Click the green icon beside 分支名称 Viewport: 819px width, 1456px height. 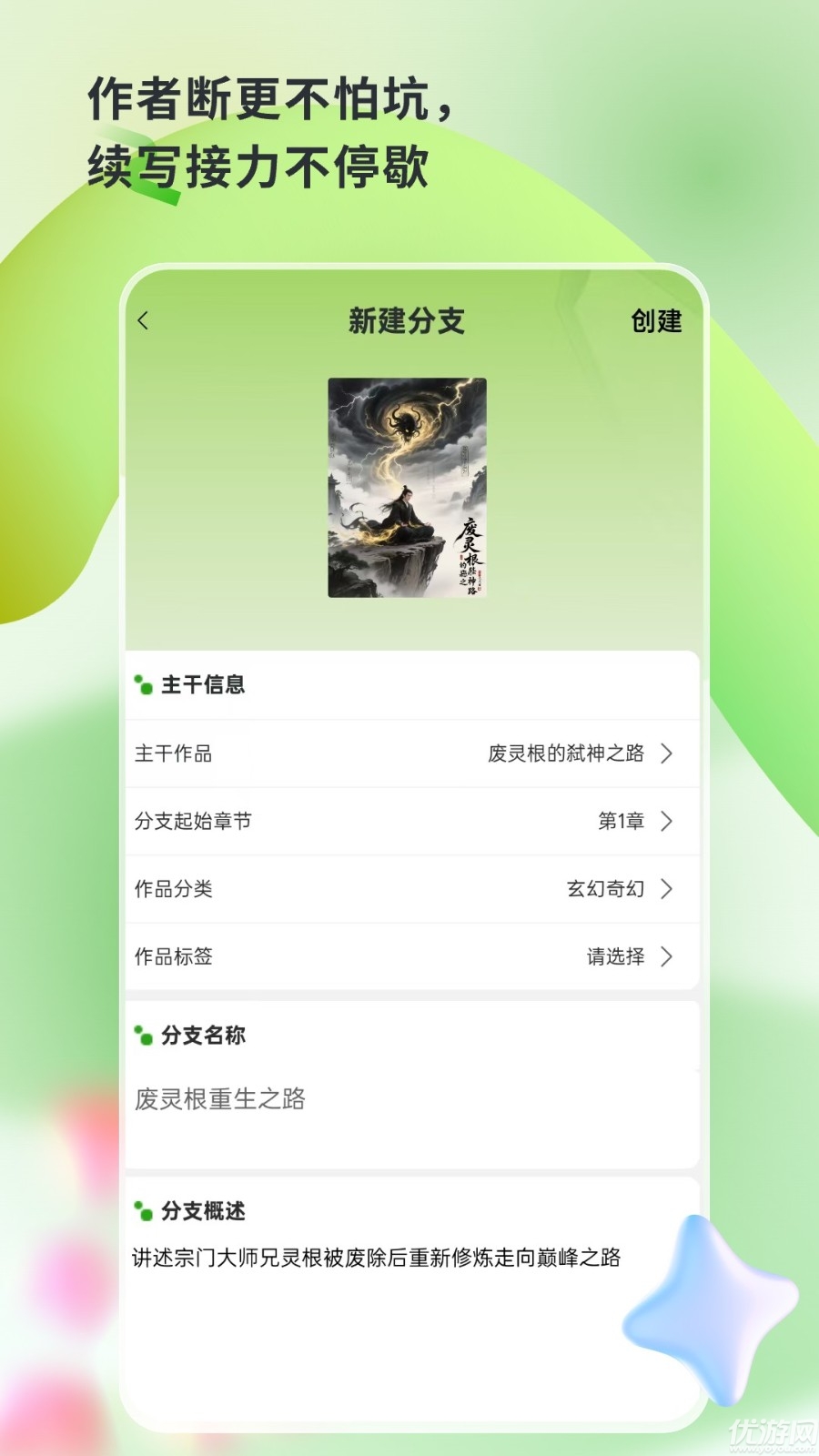click(142, 1033)
